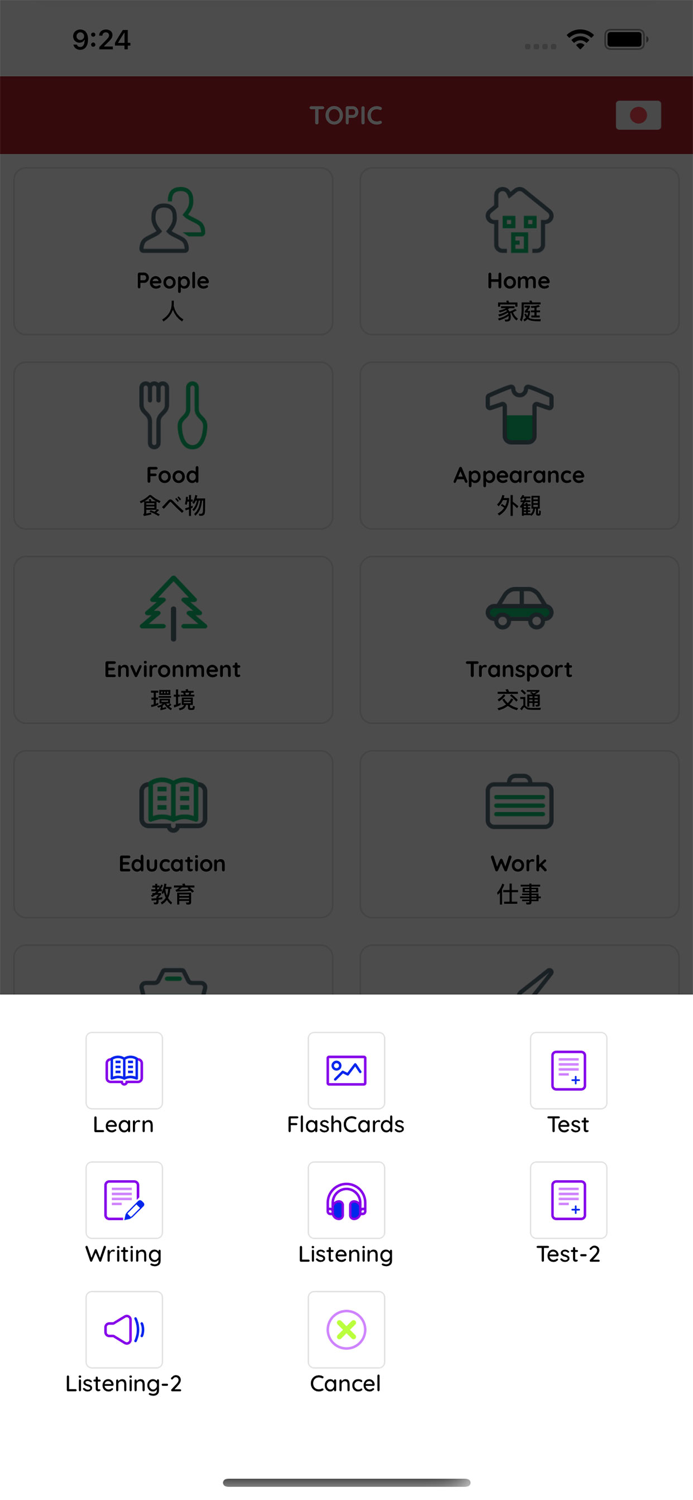Open the Learn mode
Image resolution: width=693 pixels, height=1500 pixels.
[124, 1071]
